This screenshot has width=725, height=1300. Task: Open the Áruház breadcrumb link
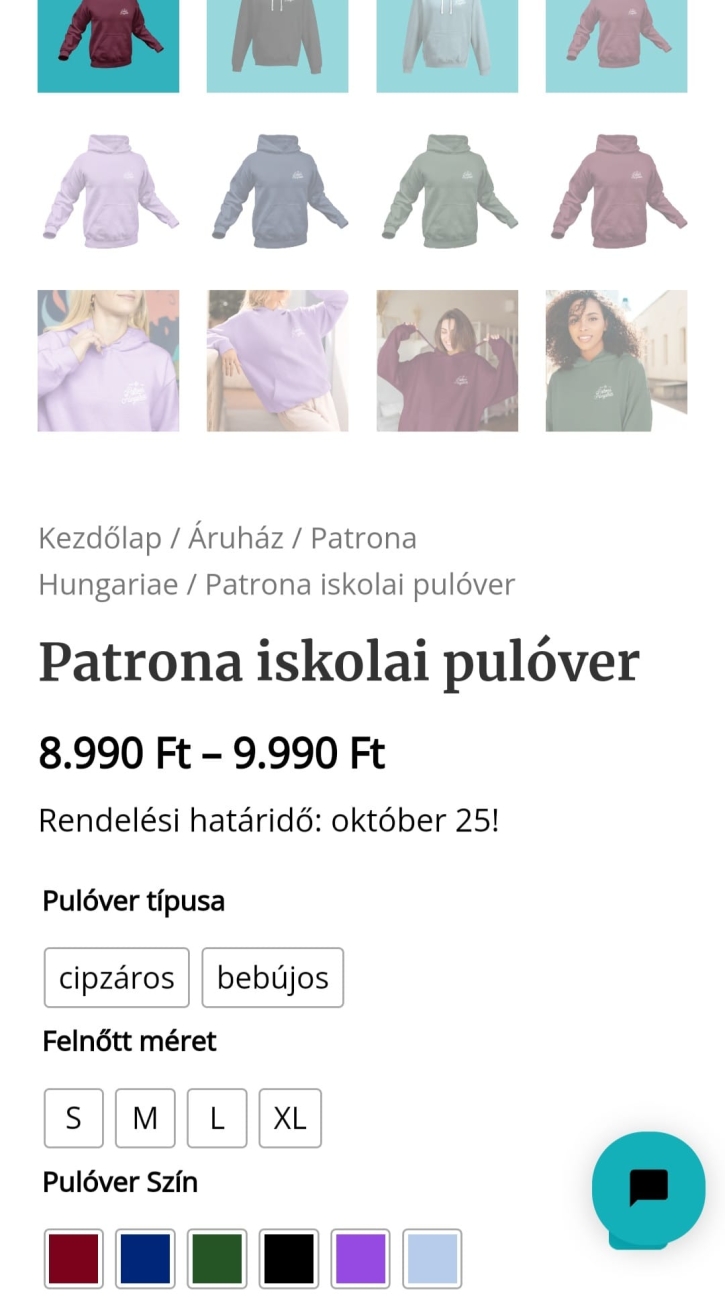pyautogui.click(x=234, y=538)
